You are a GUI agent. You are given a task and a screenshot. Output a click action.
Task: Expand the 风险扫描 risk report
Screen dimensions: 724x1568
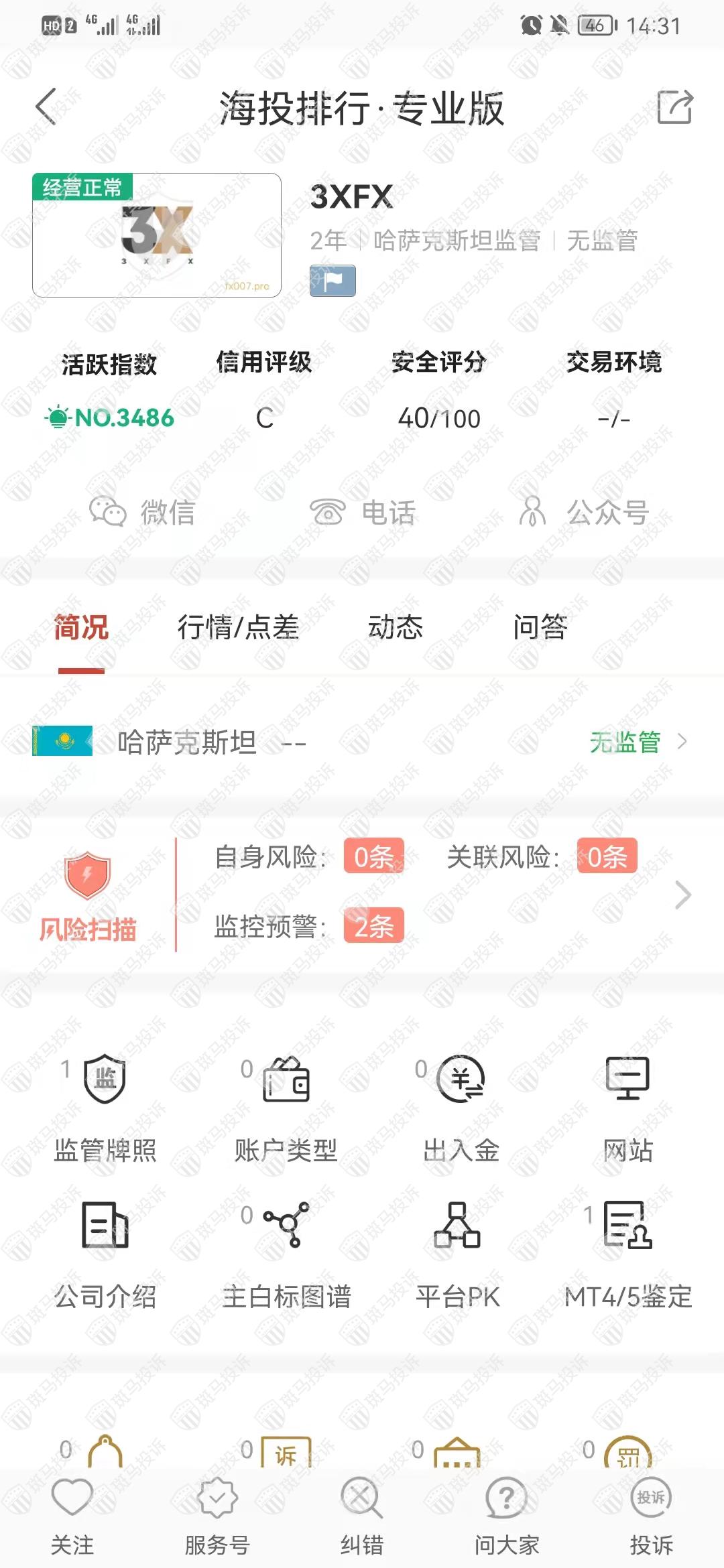[682, 895]
